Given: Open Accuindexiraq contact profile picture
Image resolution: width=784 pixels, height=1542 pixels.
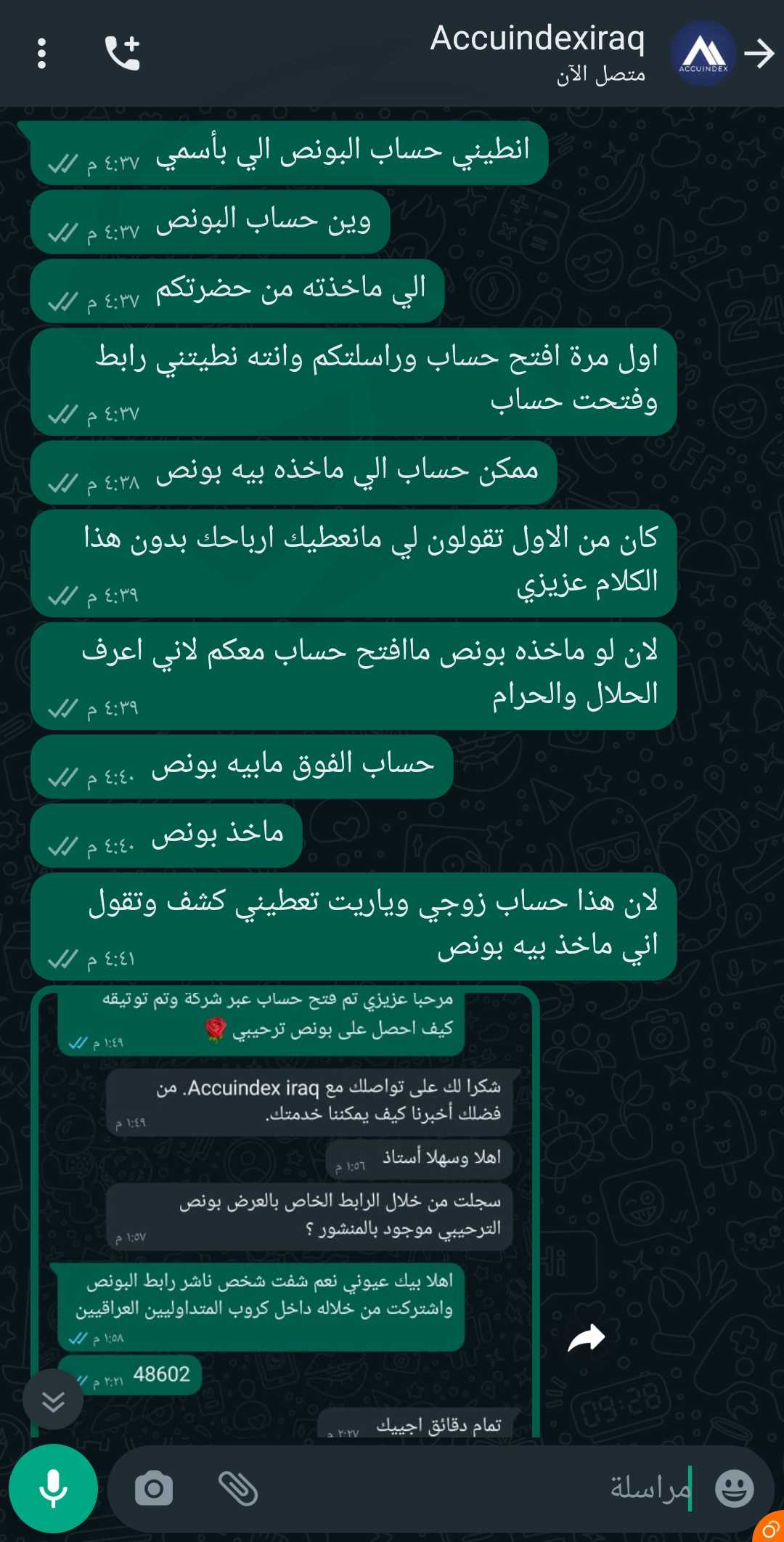Looking at the screenshot, I should coord(703,53).
